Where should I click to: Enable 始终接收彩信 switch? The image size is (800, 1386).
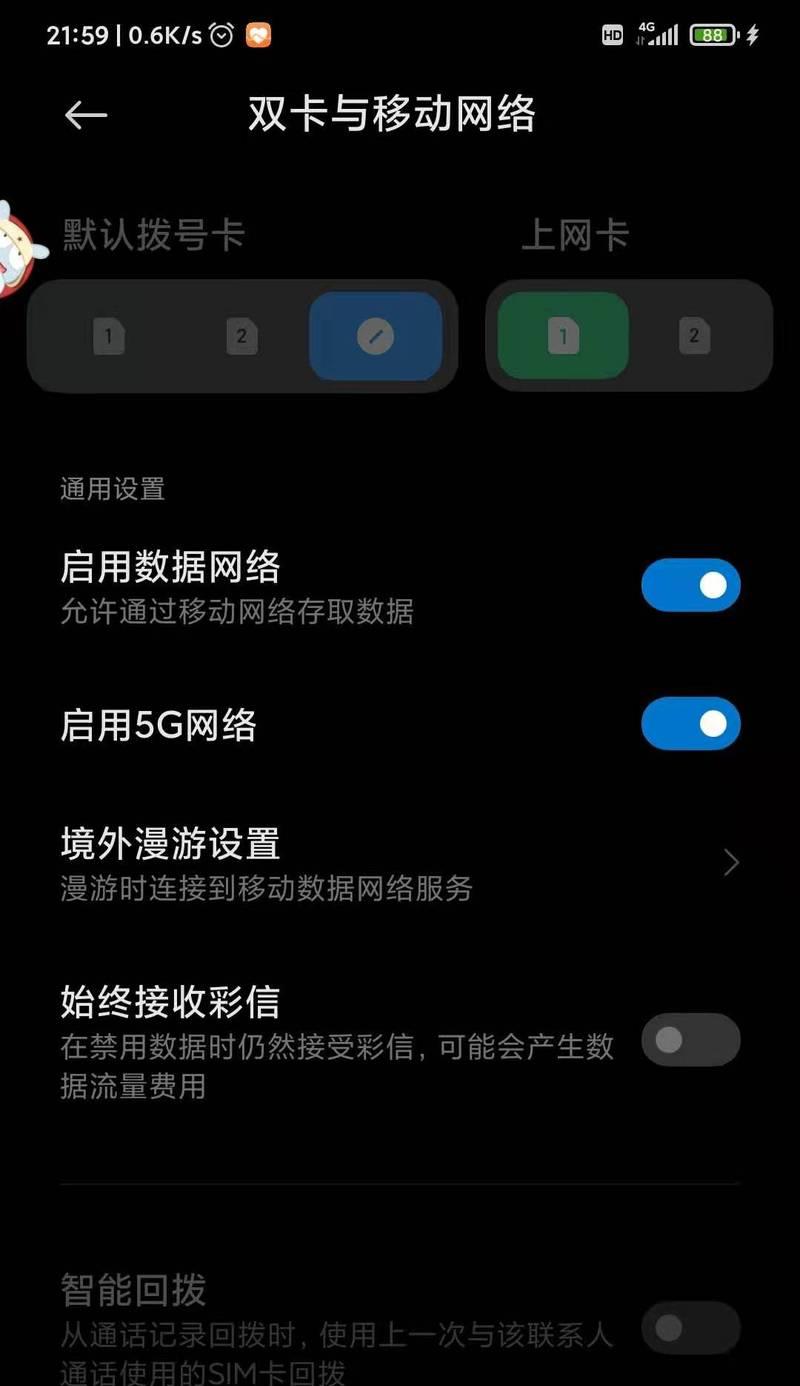(690, 1040)
